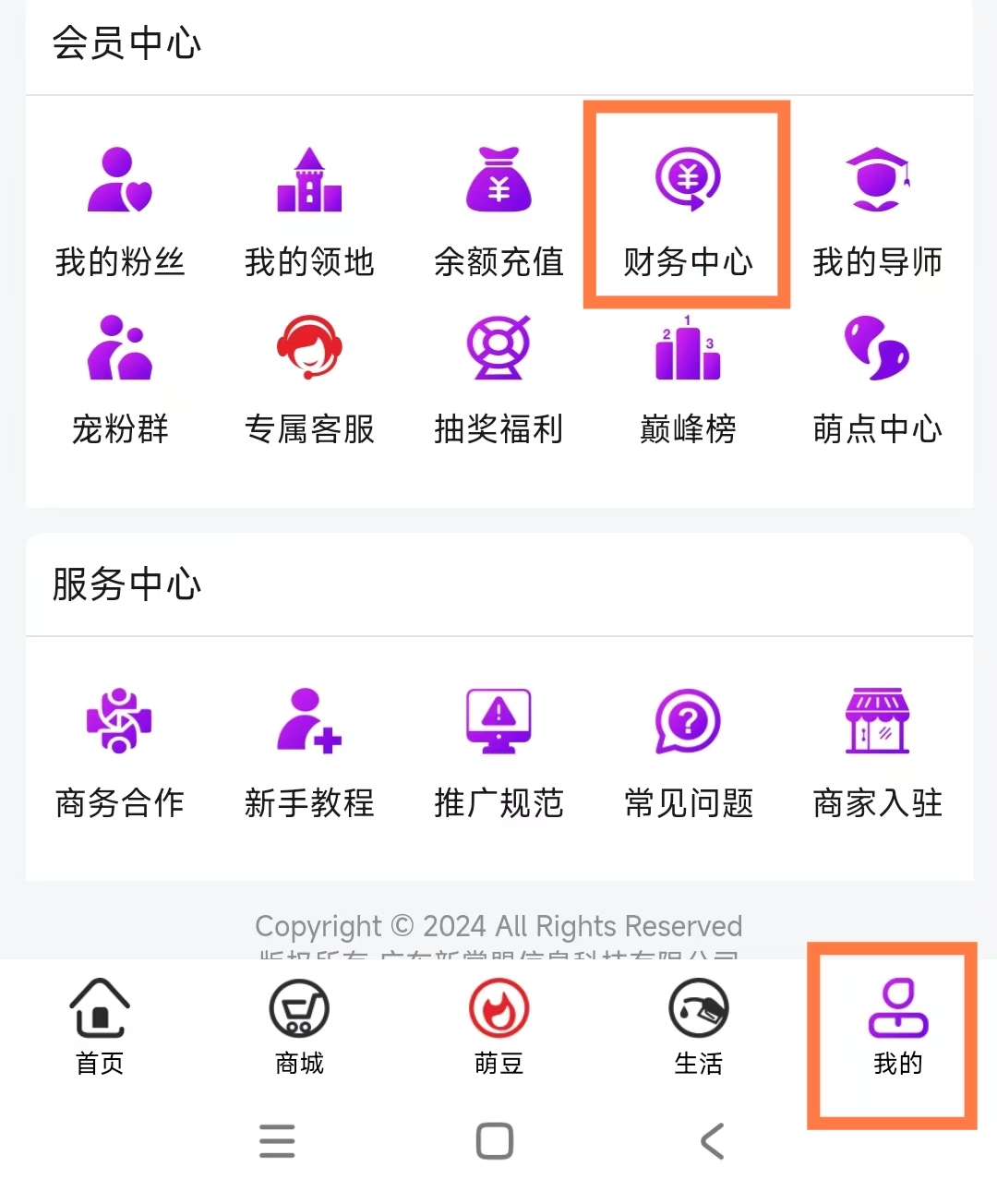Switch to 生活 life tab
The height and width of the screenshot is (1204, 997).
(x=698, y=1027)
